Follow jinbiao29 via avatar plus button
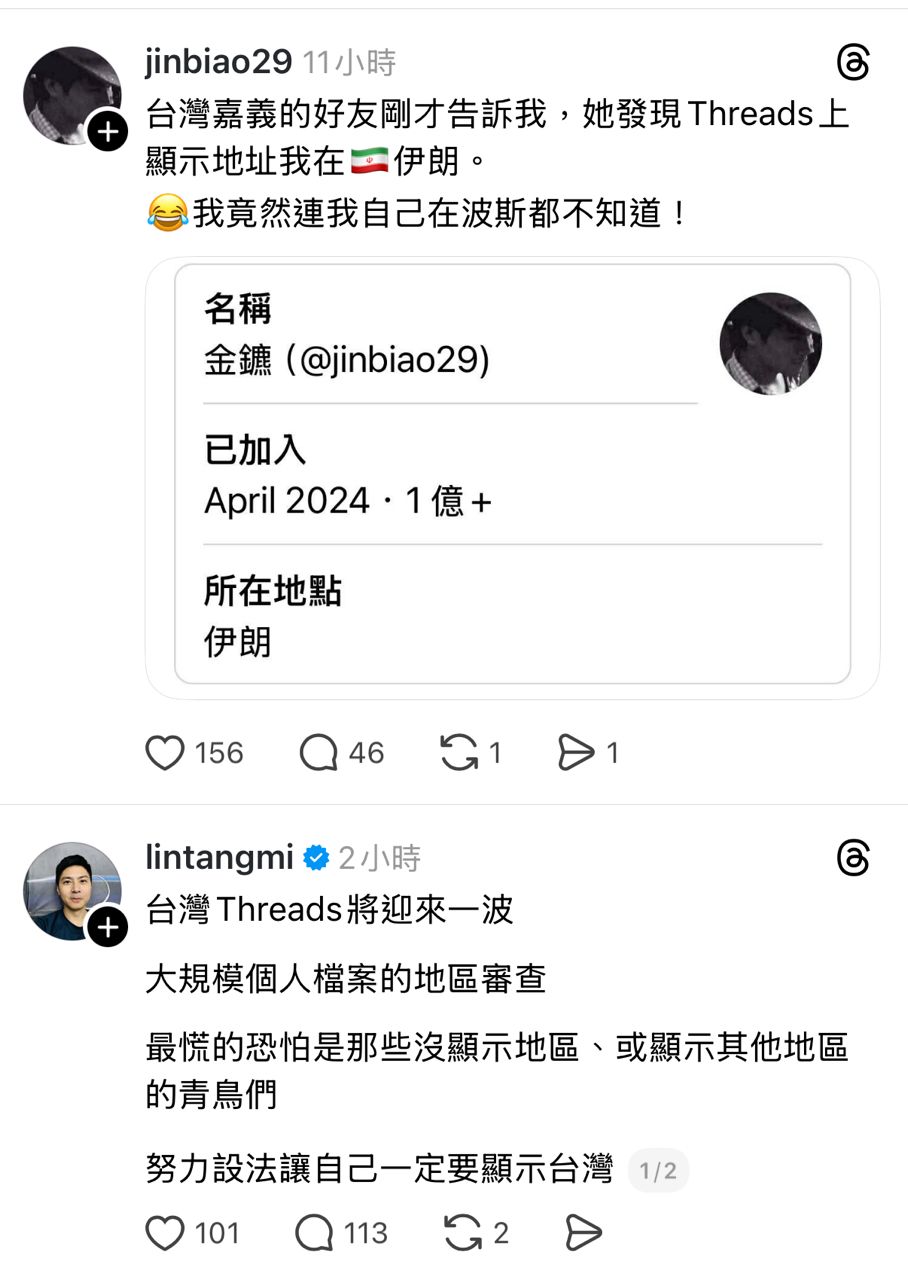The height and width of the screenshot is (1280, 908). coord(107,132)
